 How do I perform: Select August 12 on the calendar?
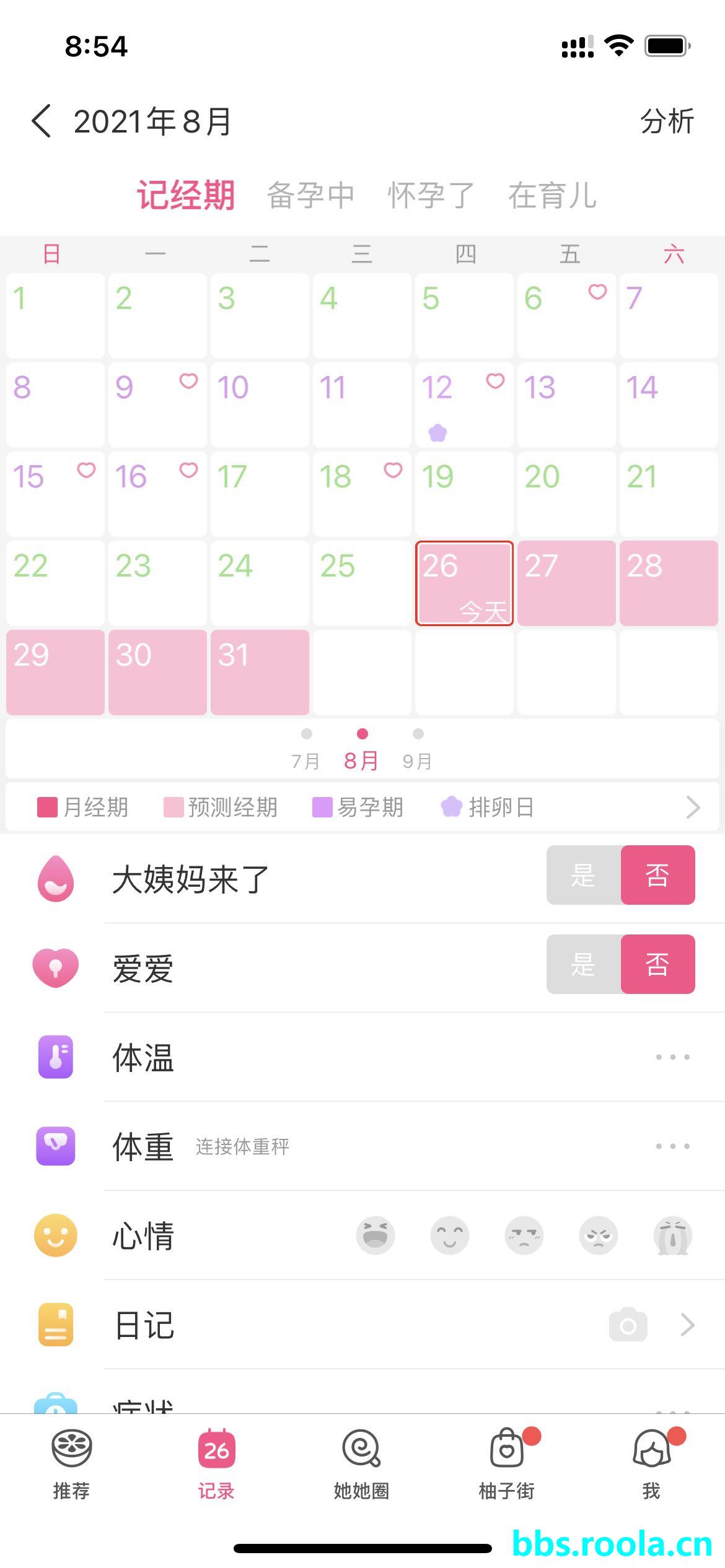pyautogui.click(x=464, y=404)
